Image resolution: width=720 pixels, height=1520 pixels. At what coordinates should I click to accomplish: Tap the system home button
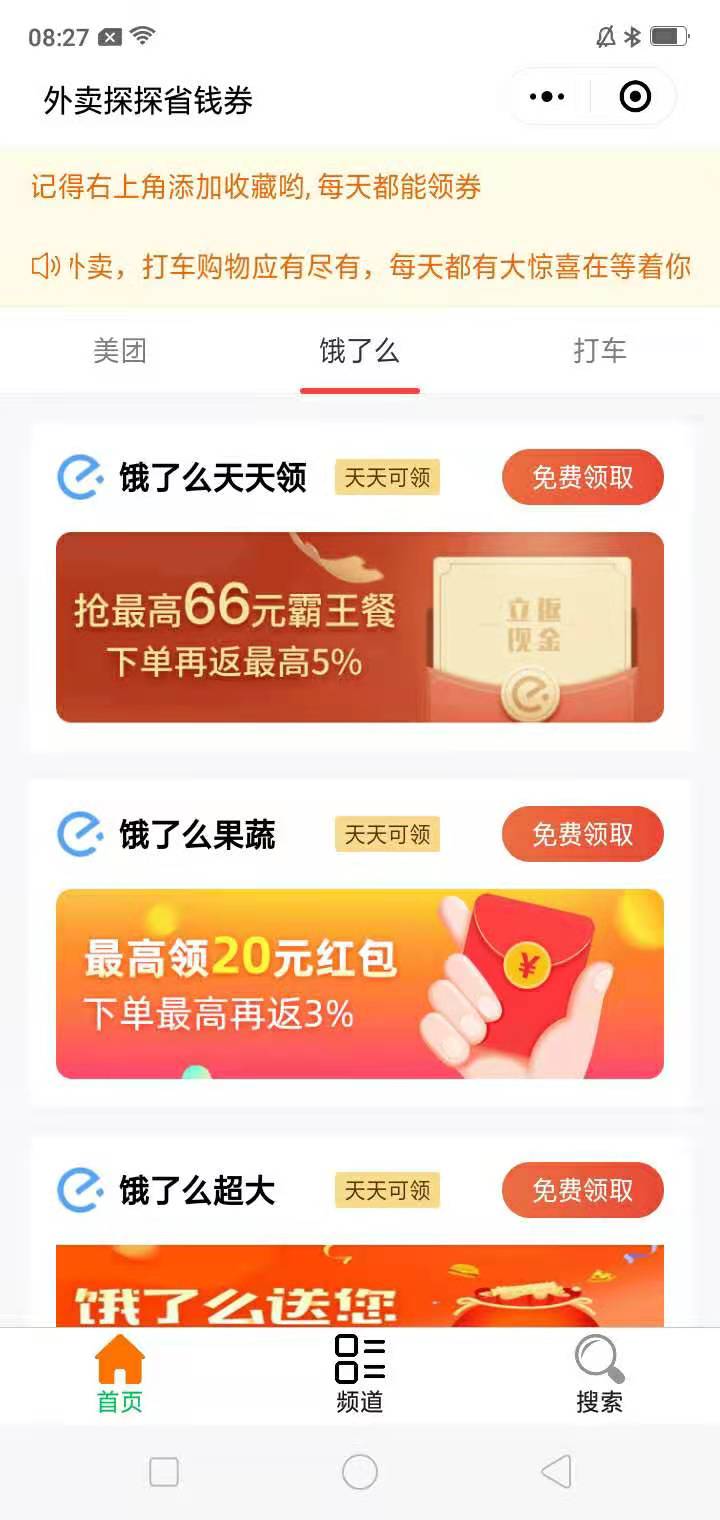(x=359, y=1472)
